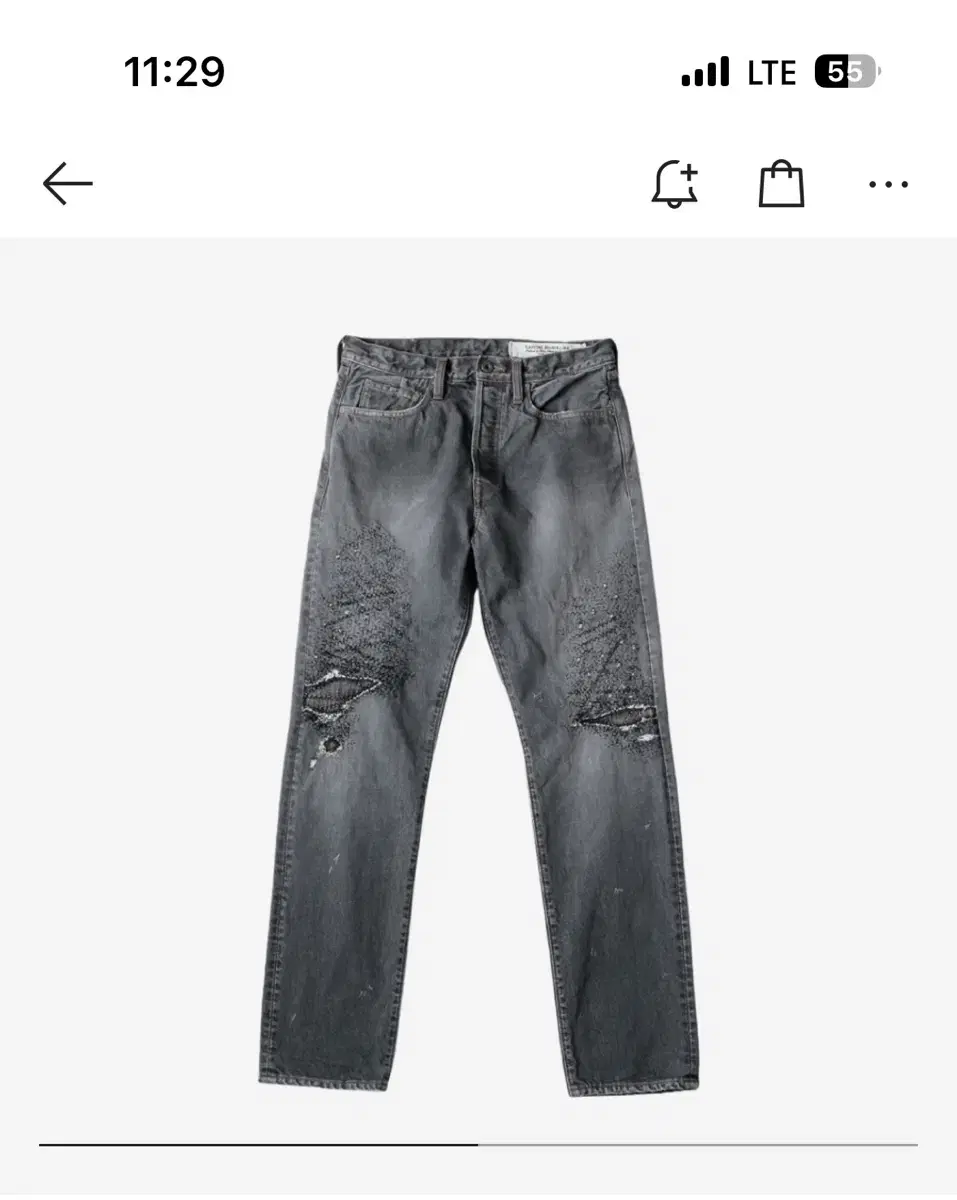Tap the cellular signal strength bars

coord(706,71)
